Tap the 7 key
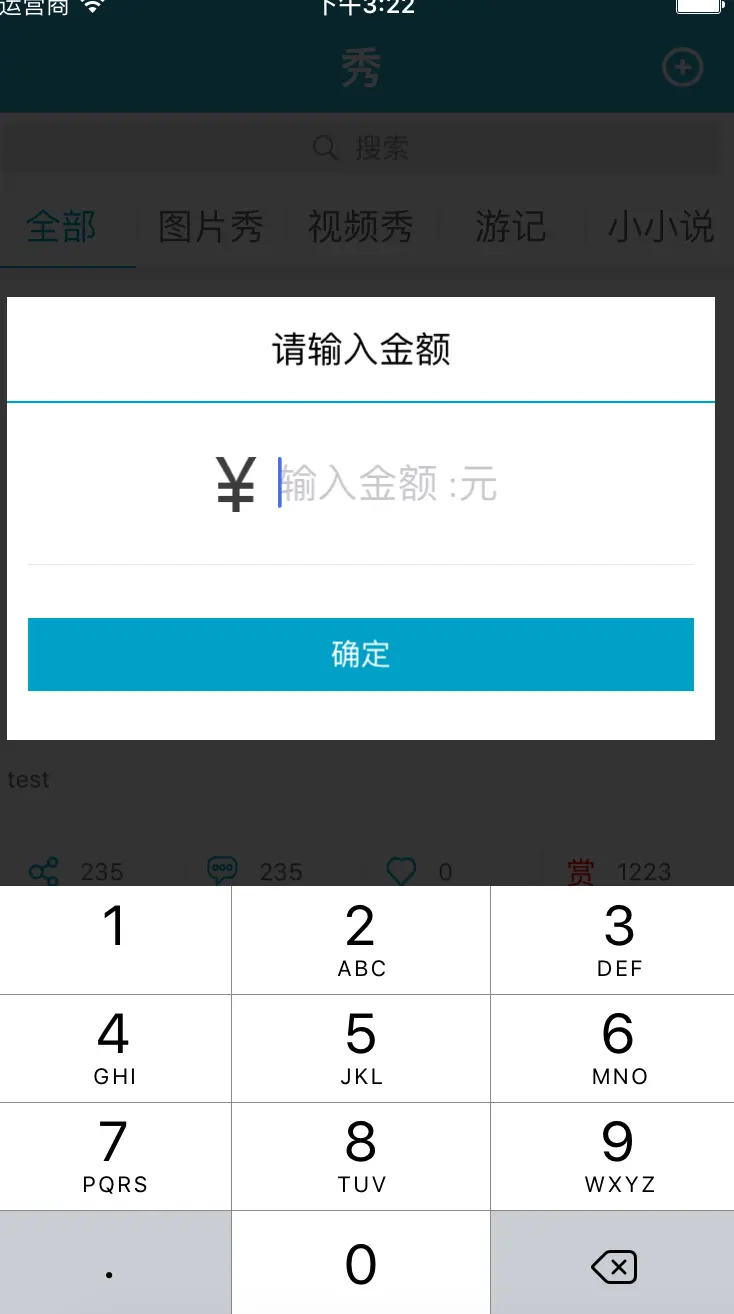734x1314 pixels. (115, 1156)
